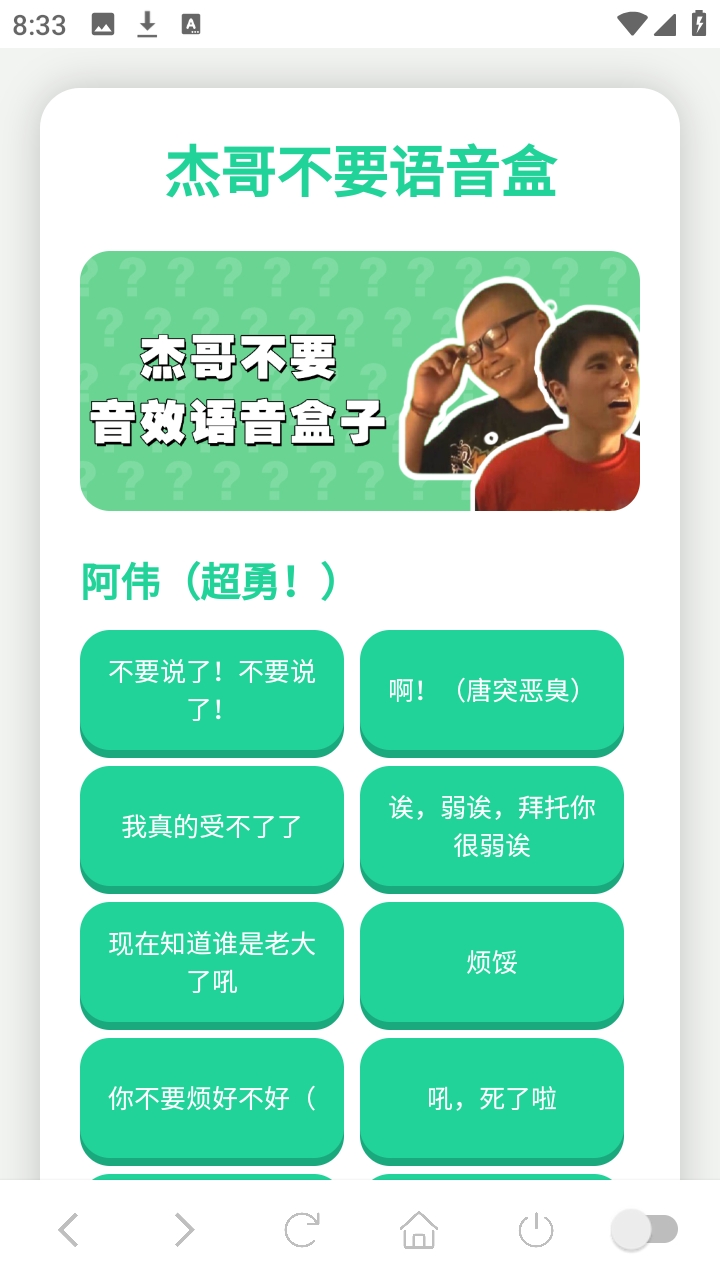The image size is (720, 1280).
Task: Go back to the previous page
Action: coord(68,1229)
